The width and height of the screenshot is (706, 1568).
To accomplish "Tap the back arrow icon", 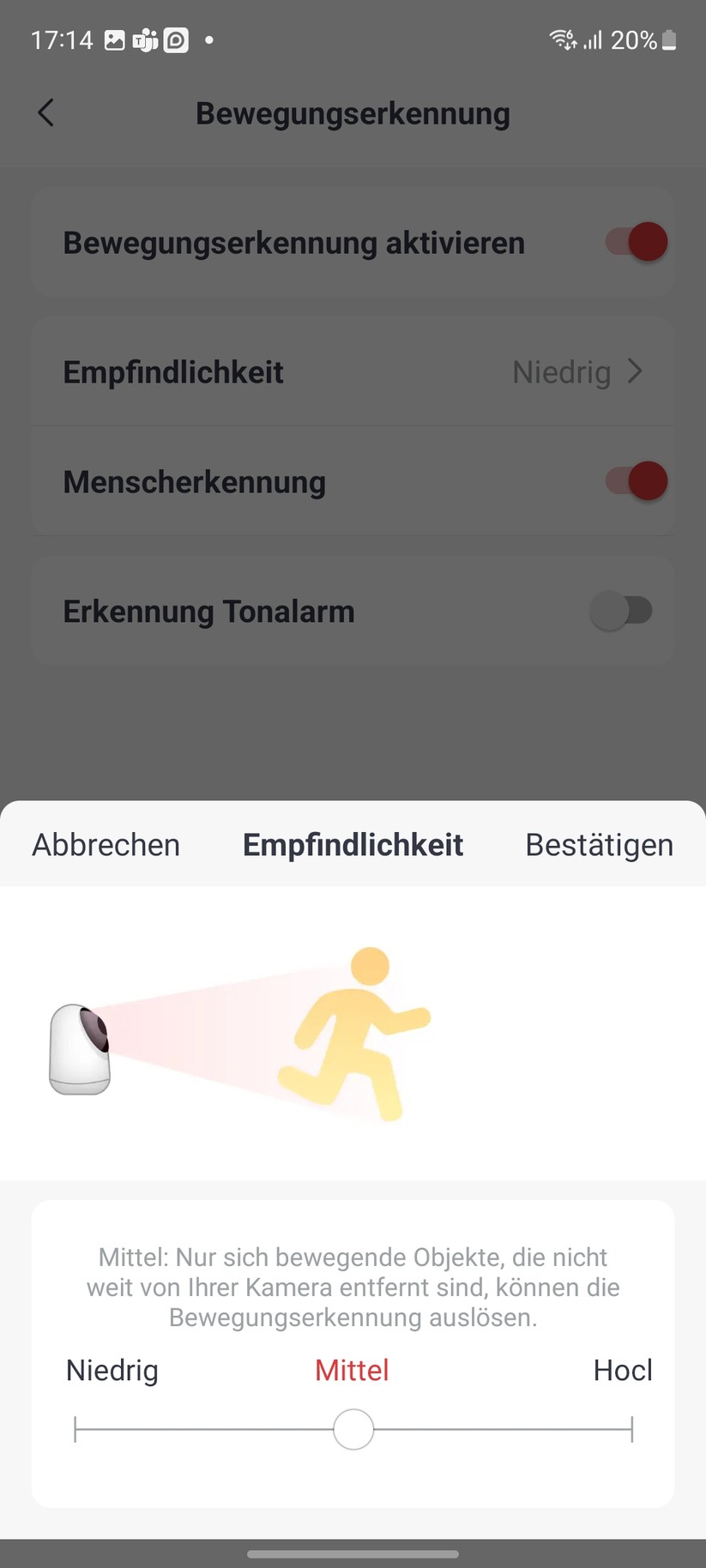I will (45, 112).
